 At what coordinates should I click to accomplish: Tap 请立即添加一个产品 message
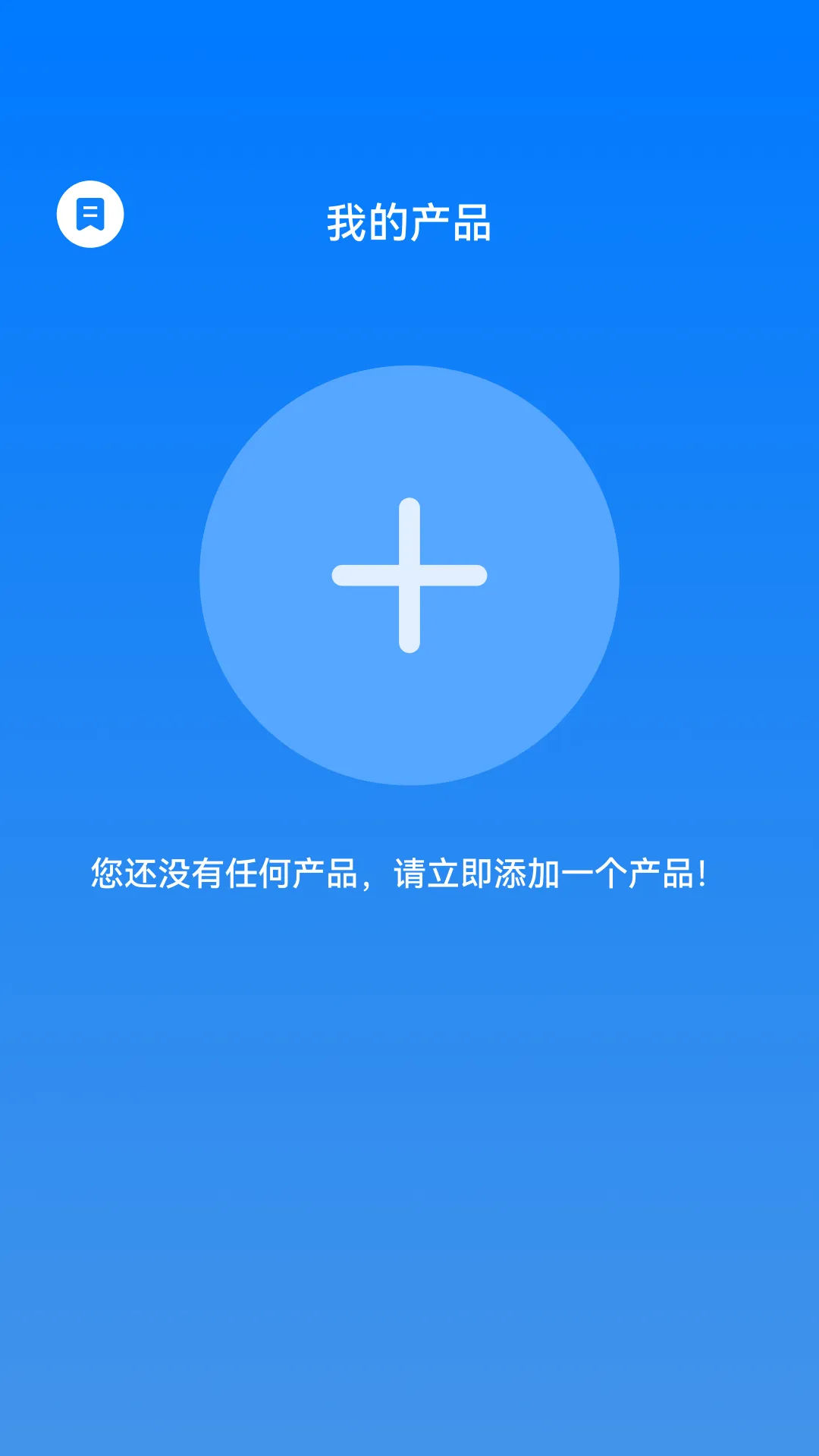554,874
